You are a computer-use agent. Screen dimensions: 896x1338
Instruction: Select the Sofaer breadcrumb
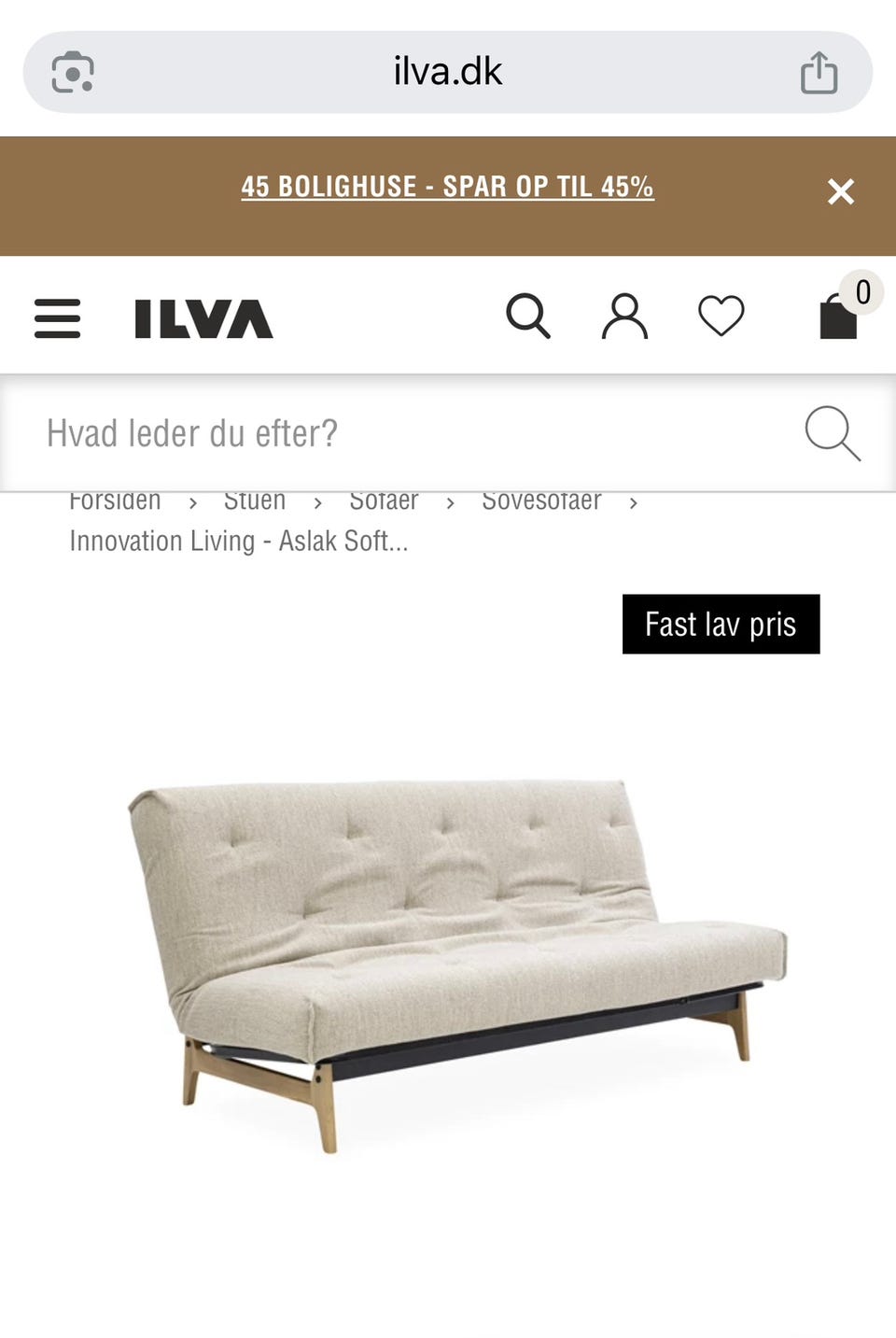coord(384,501)
